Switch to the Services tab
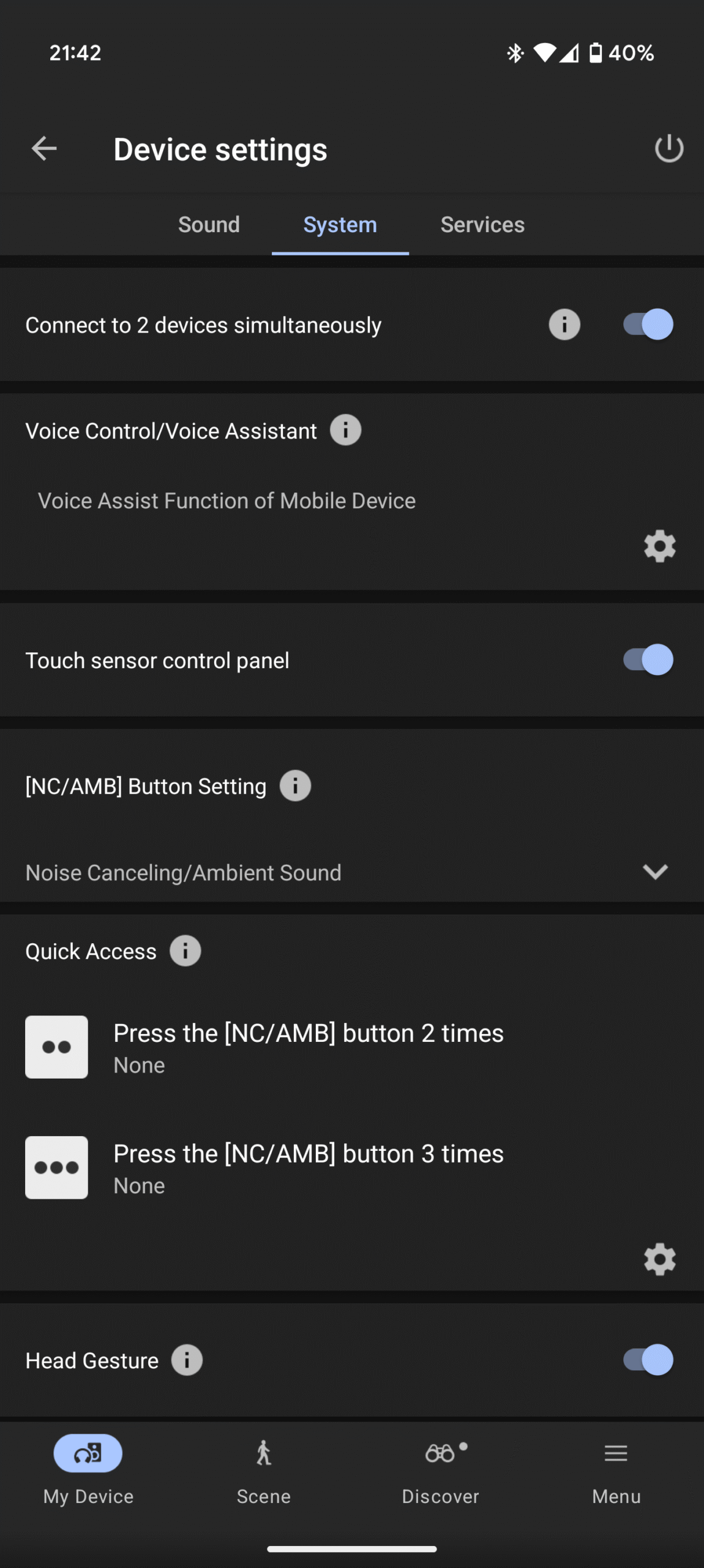 (482, 225)
